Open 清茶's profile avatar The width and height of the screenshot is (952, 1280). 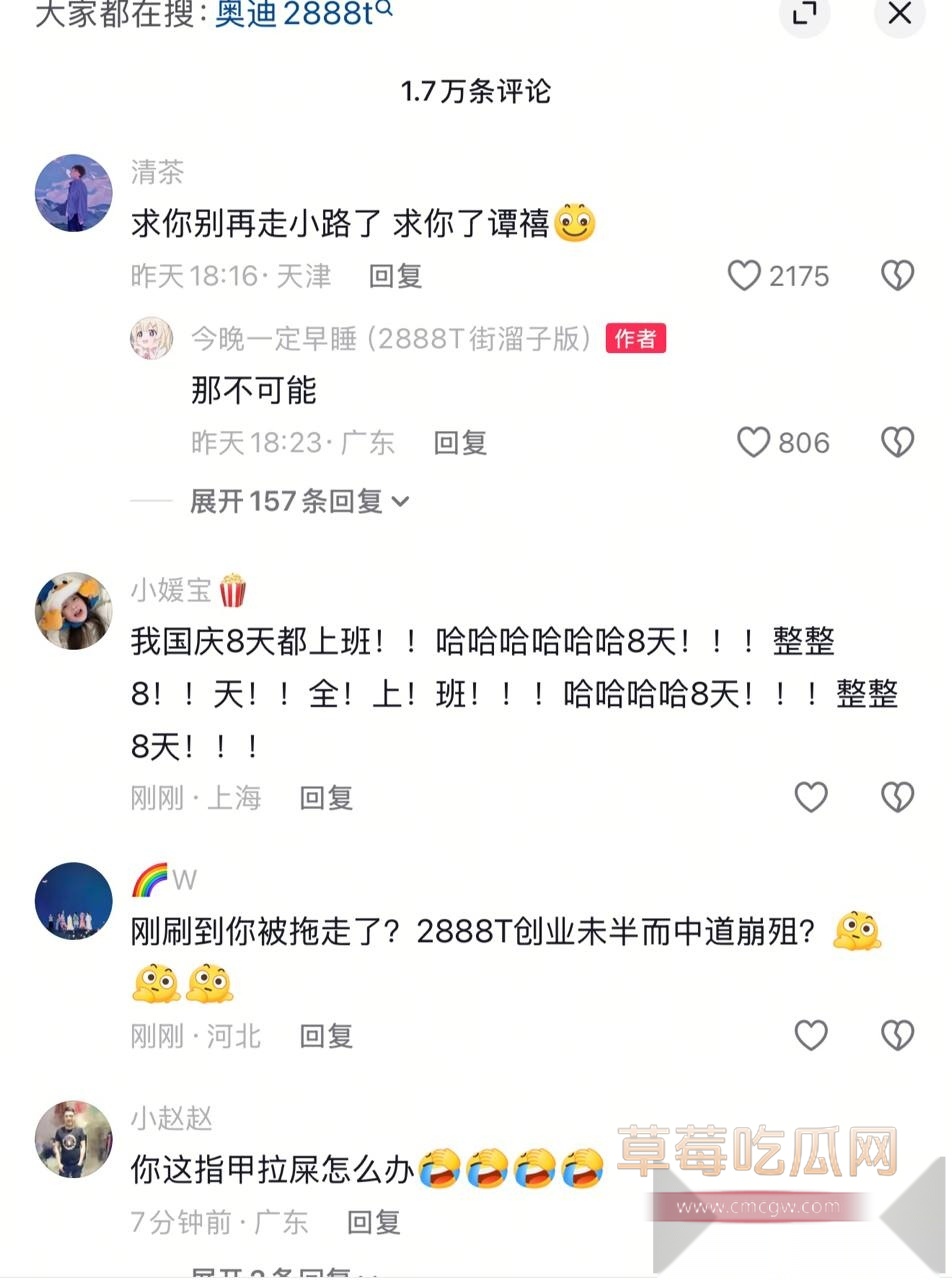tap(74, 193)
